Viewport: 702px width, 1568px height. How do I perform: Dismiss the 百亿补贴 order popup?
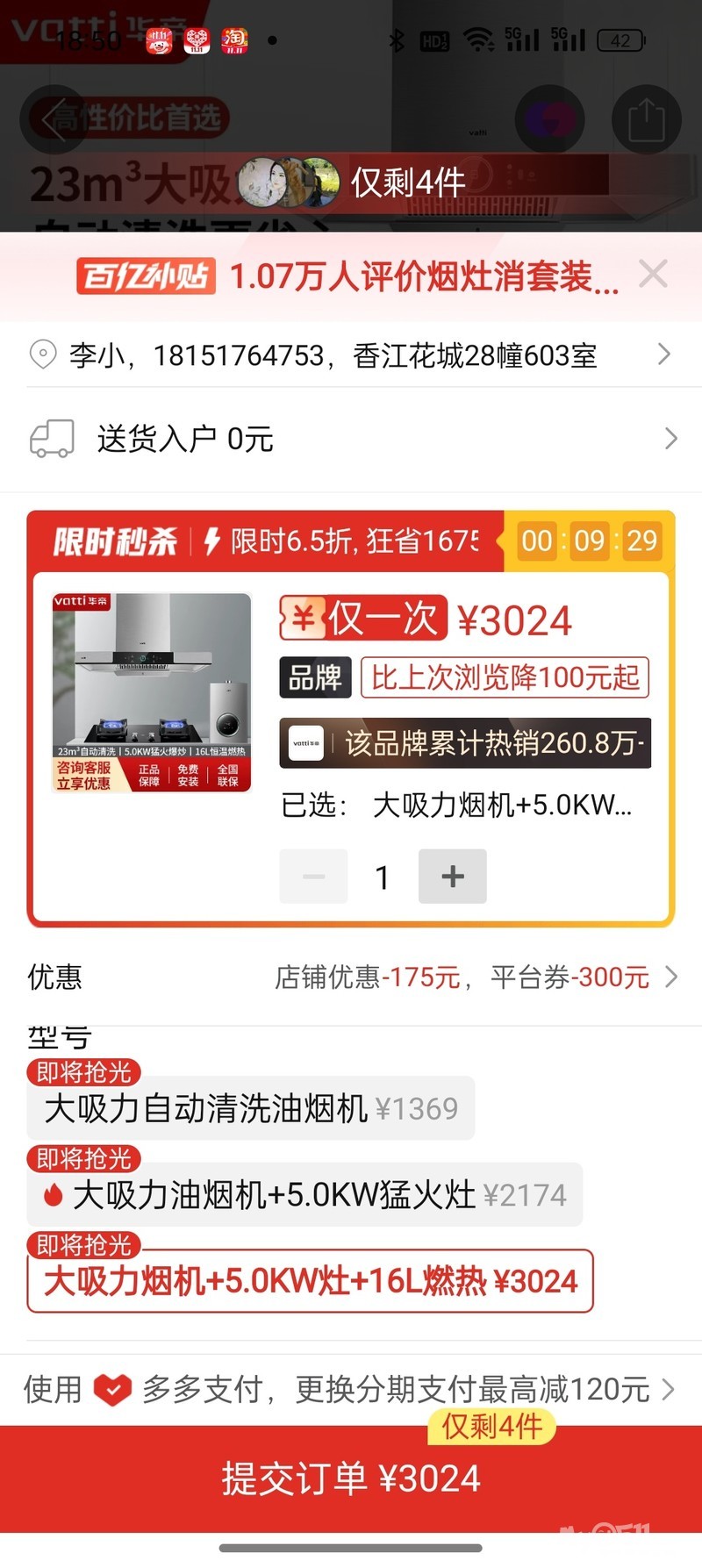point(653,275)
